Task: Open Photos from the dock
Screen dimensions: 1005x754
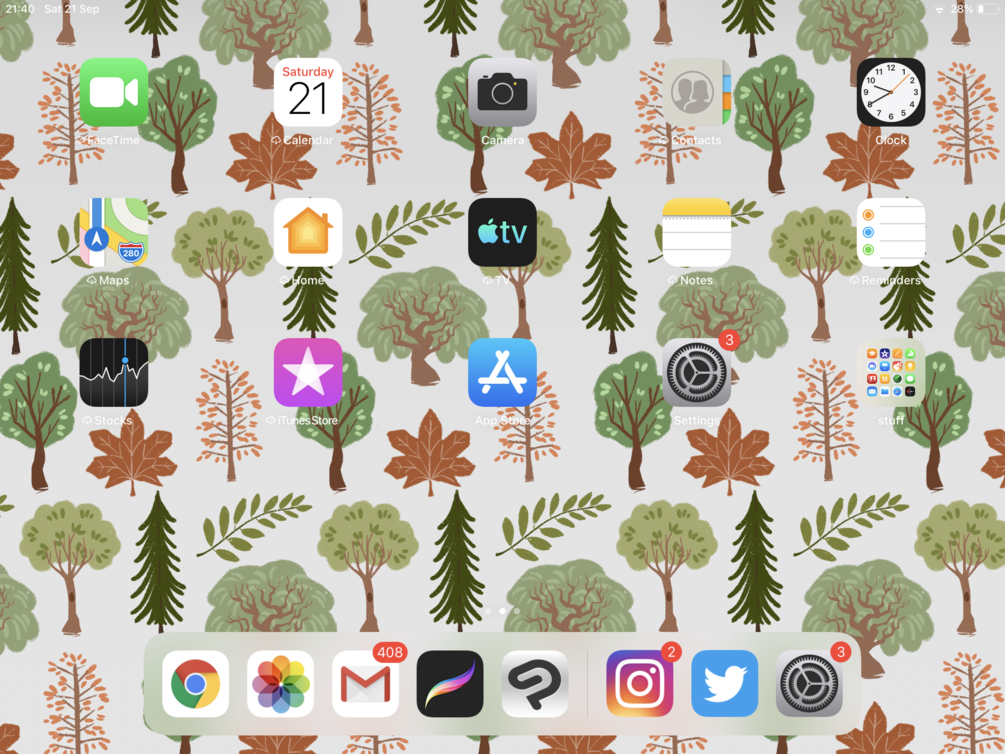Action: pyautogui.click(x=280, y=684)
